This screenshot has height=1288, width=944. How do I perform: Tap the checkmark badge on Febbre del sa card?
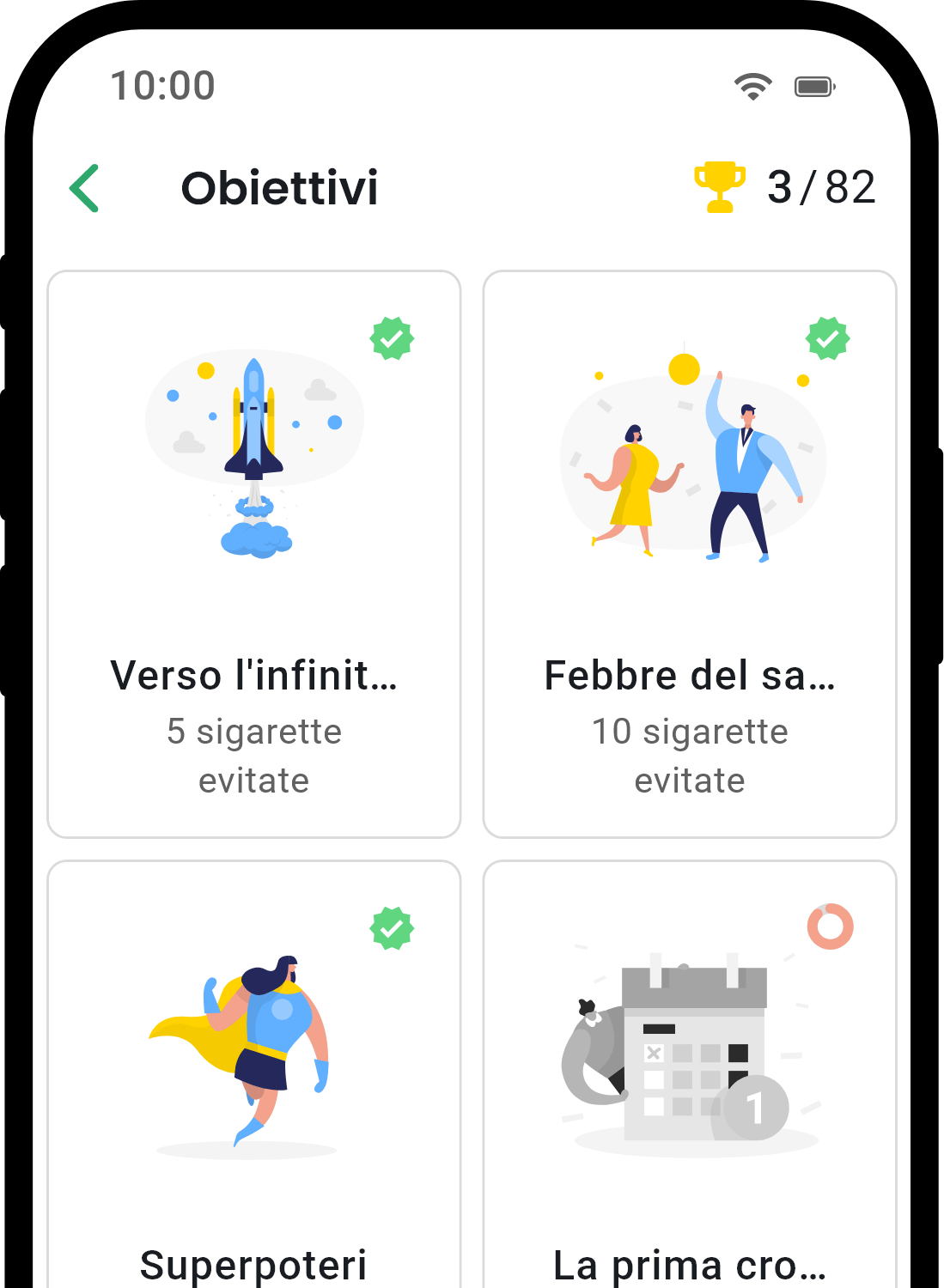pyautogui.click(x=827, y=338)
